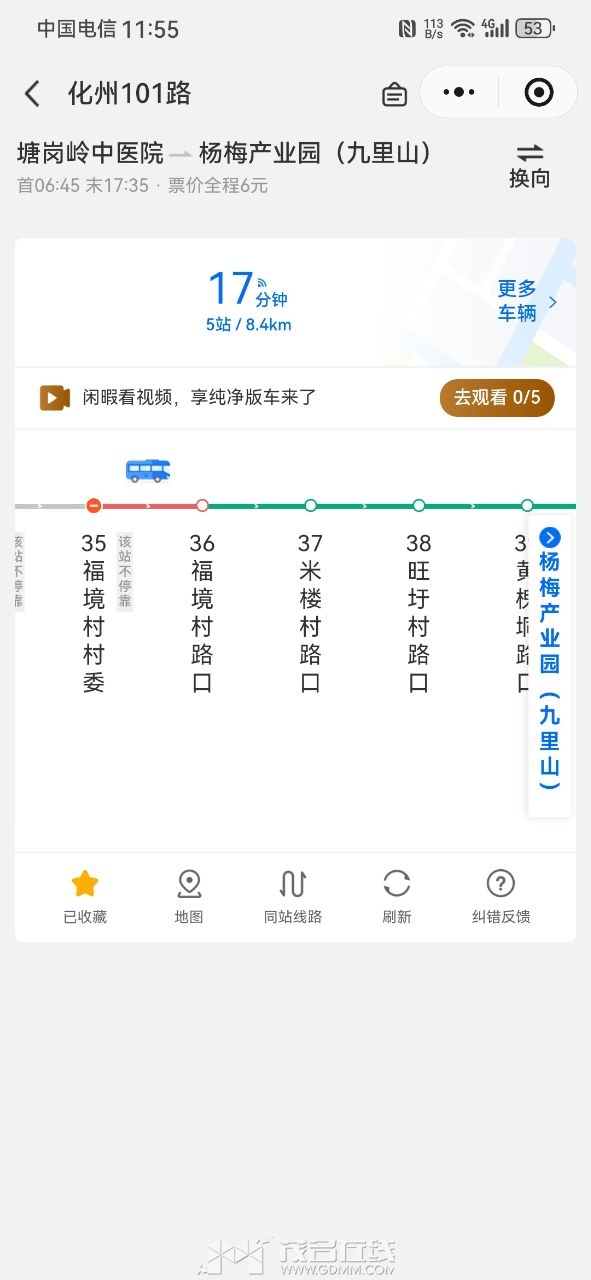Reverse route direction with 换向
591x1280 pixels.
coord(530,166)
